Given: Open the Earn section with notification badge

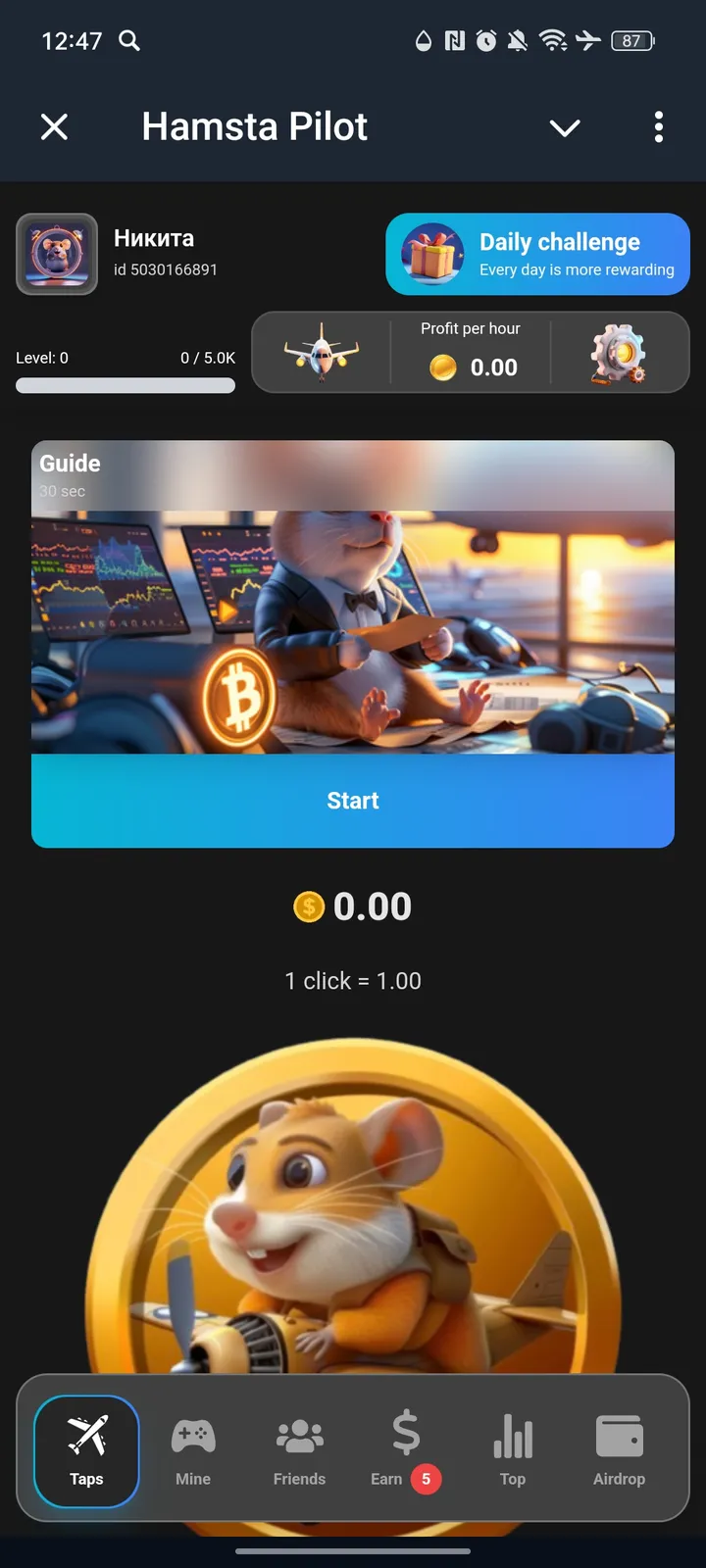Looking at the screenshot, I should coord(406,1436).
